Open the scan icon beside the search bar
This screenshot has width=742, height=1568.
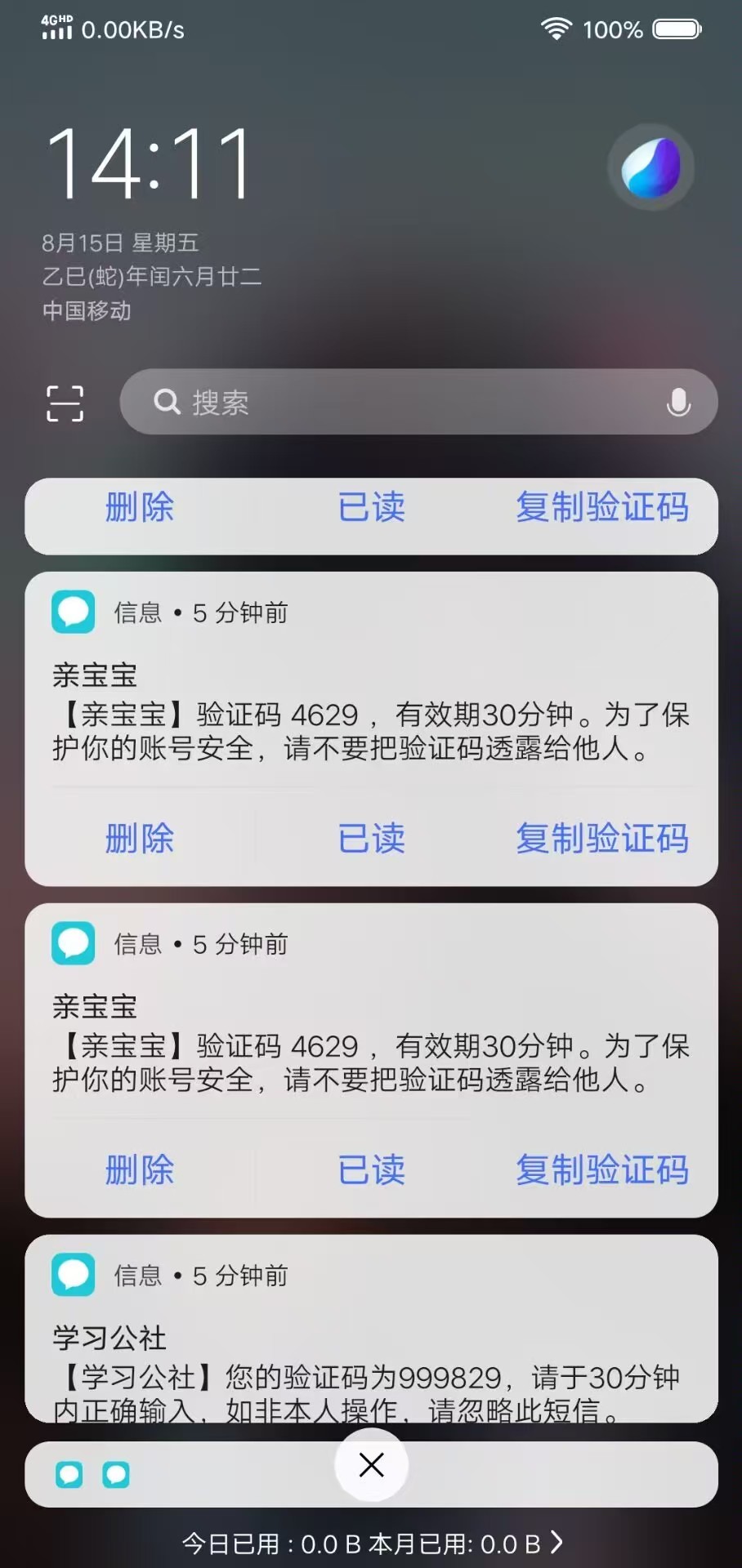[x=65, y=403]
